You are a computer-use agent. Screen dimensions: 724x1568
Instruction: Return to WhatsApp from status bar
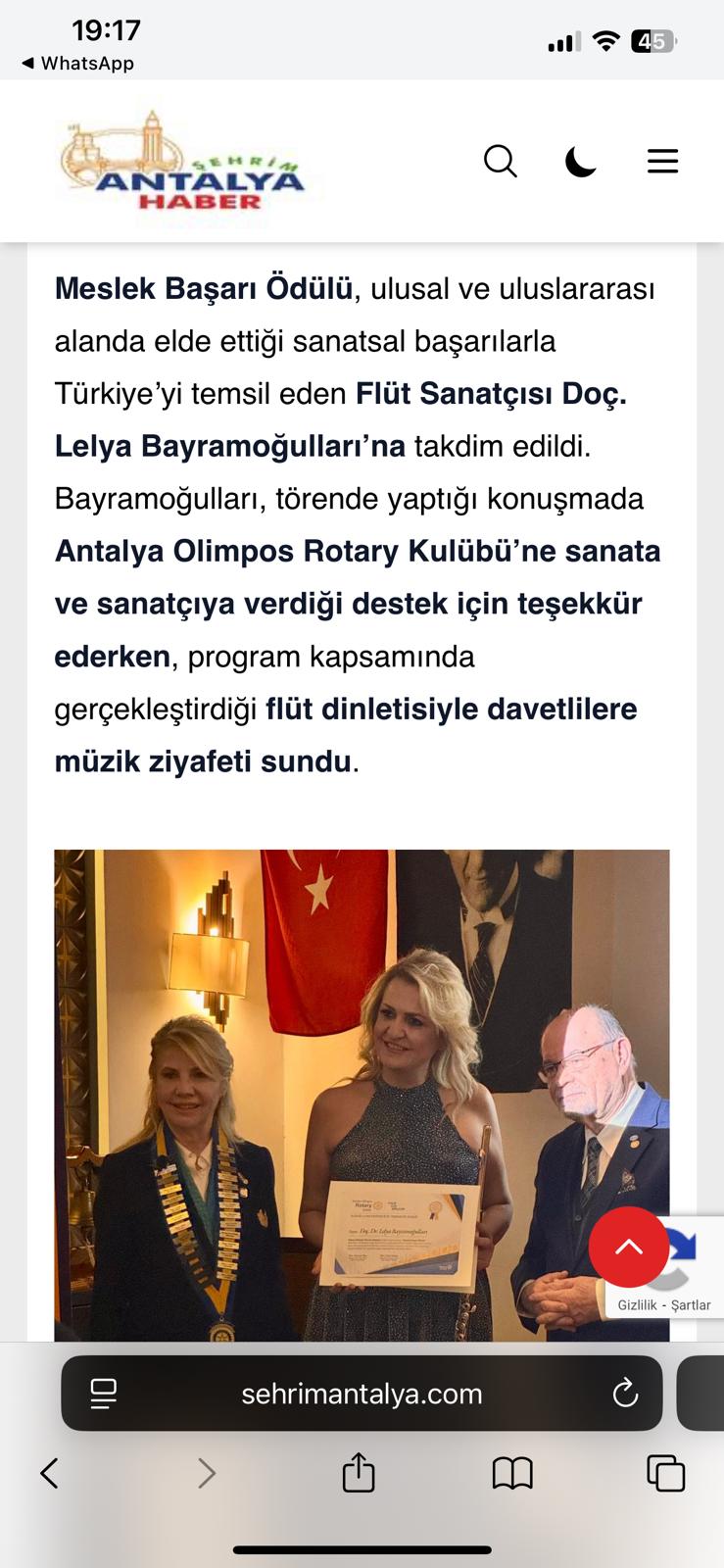[x=76, y=63]
